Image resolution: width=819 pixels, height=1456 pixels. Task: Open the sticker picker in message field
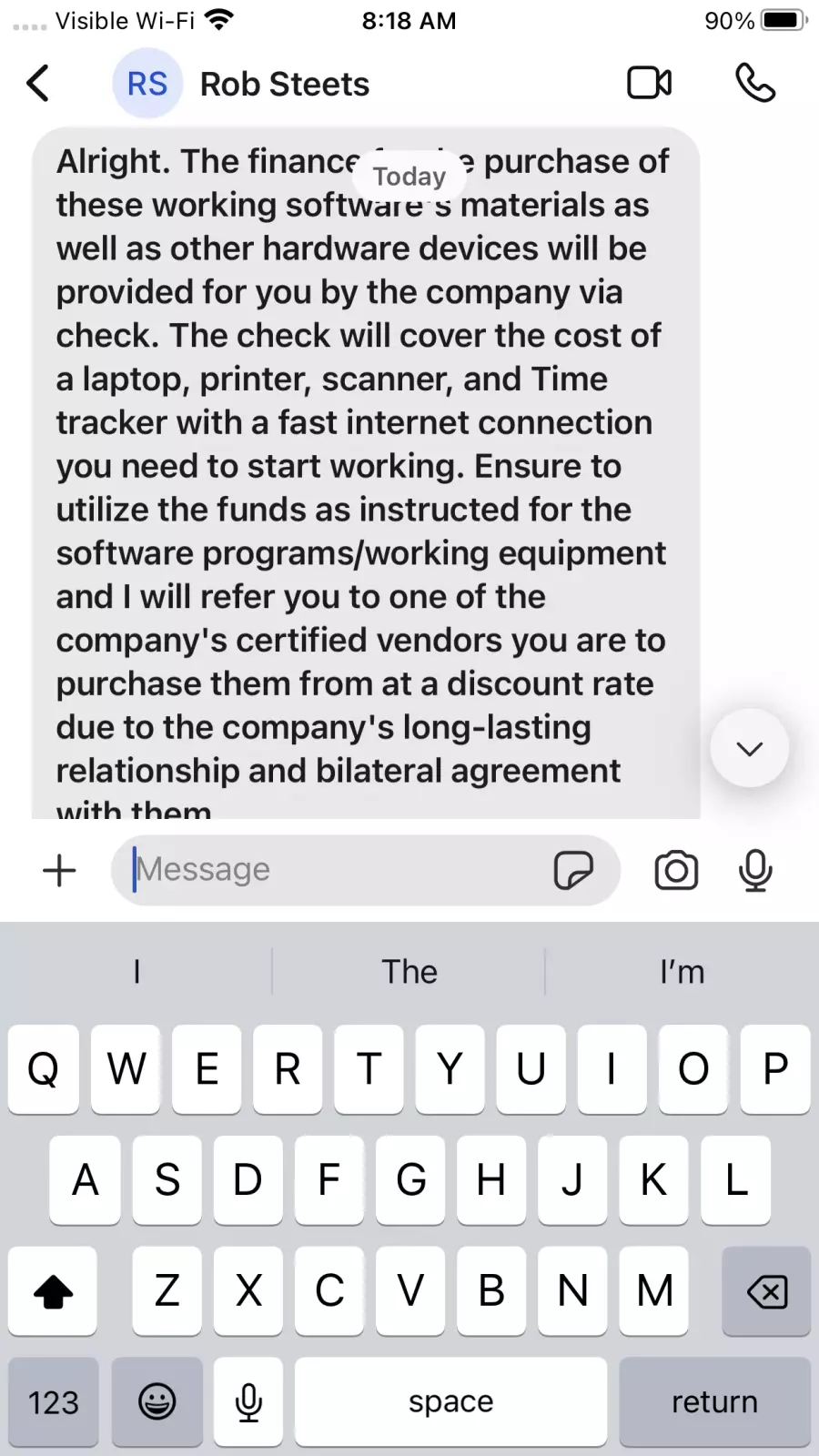(x=573, y=870)
